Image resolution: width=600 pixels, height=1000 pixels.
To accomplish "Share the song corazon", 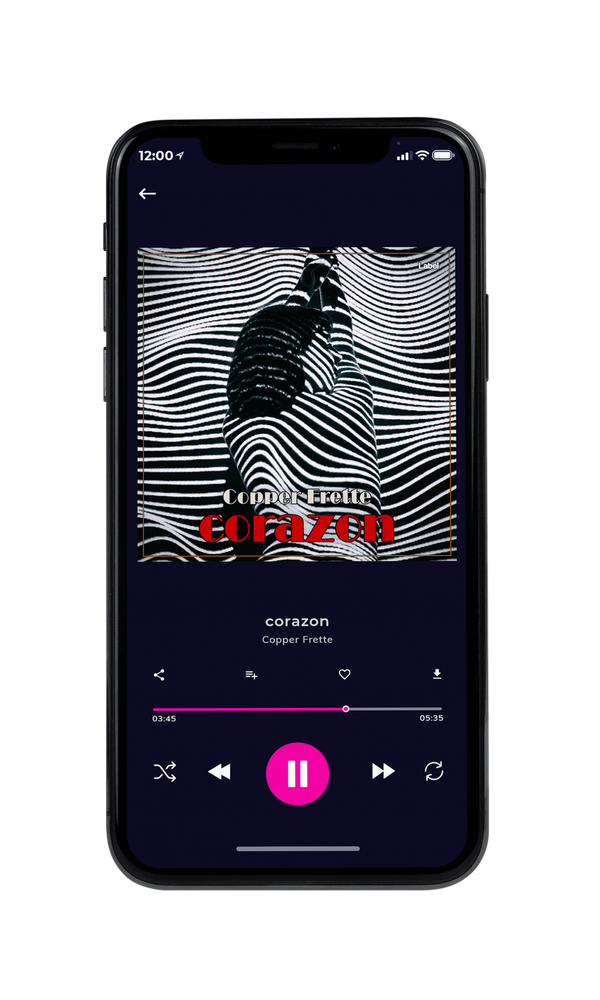I will pos(159,675).
